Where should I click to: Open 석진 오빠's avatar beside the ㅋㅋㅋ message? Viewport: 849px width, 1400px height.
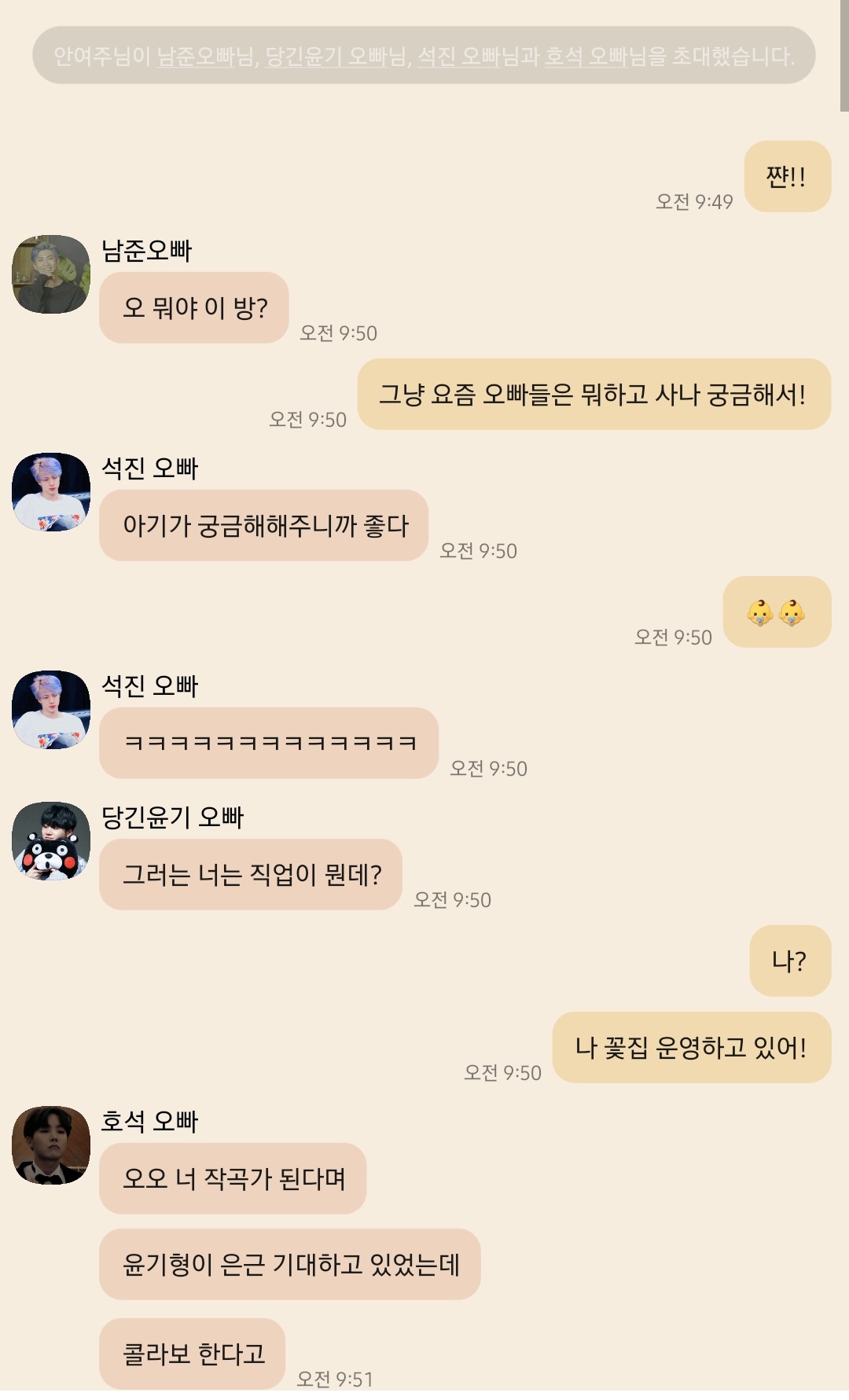51,710
